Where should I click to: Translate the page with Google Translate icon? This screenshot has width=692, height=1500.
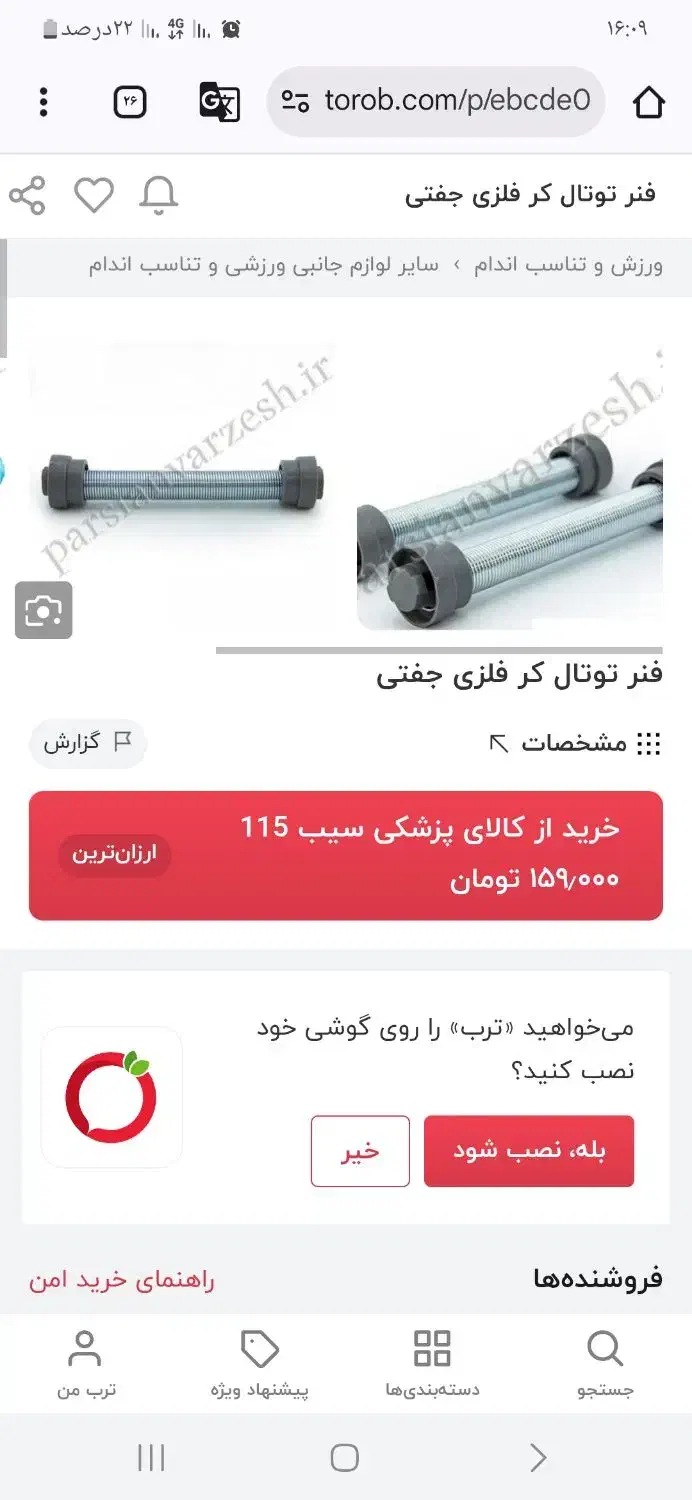219,102
